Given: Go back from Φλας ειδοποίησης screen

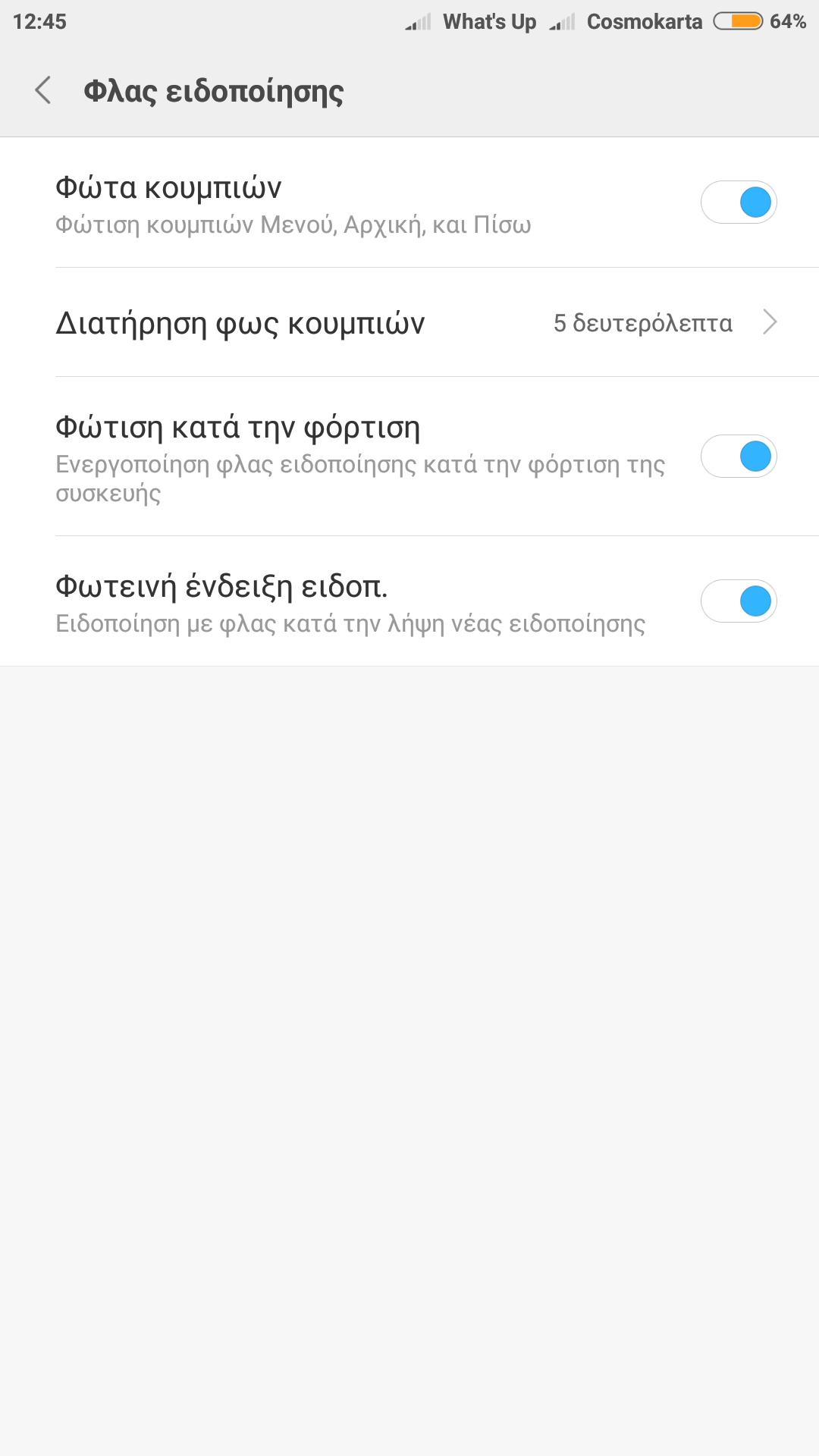Looking at the screenshot, I should point(43,90).
